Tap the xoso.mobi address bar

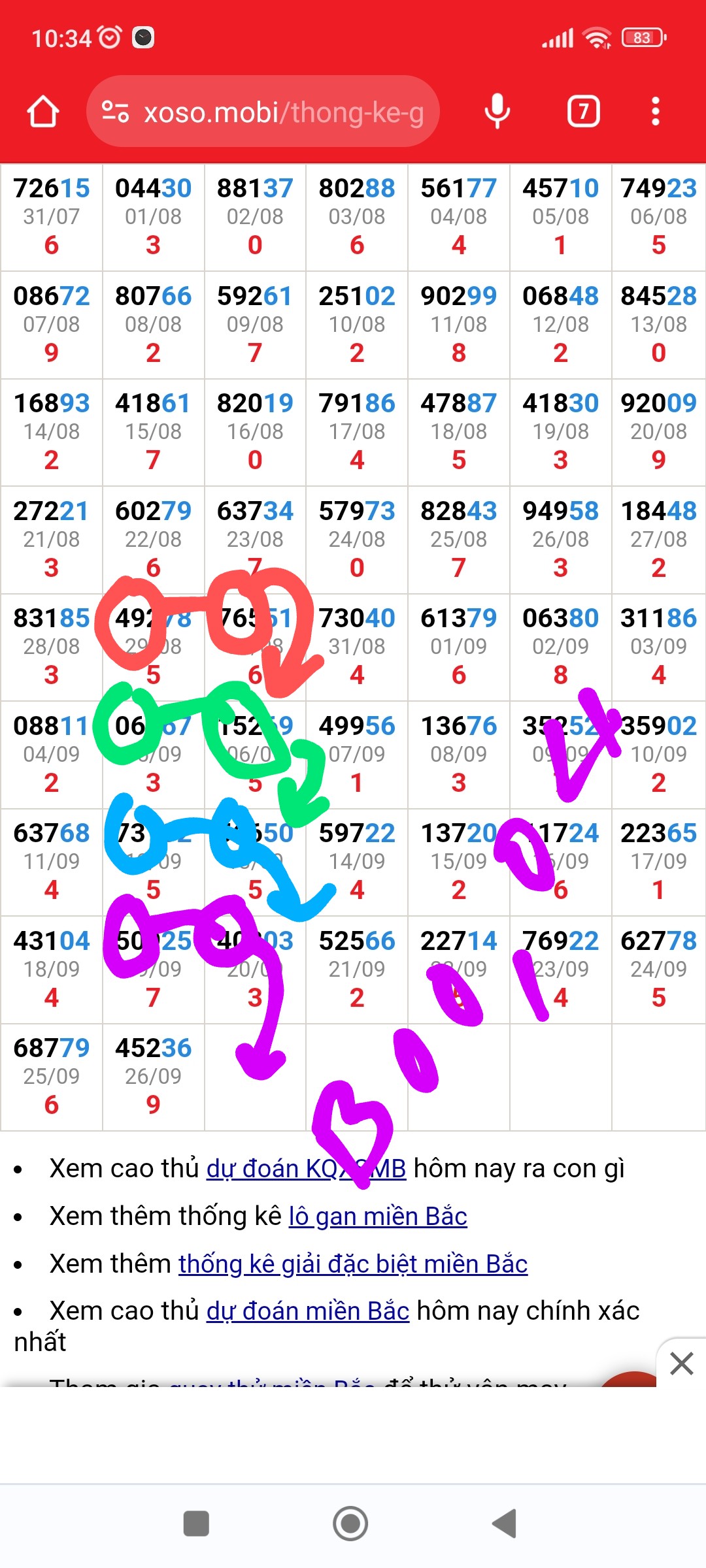click(263, 112)
